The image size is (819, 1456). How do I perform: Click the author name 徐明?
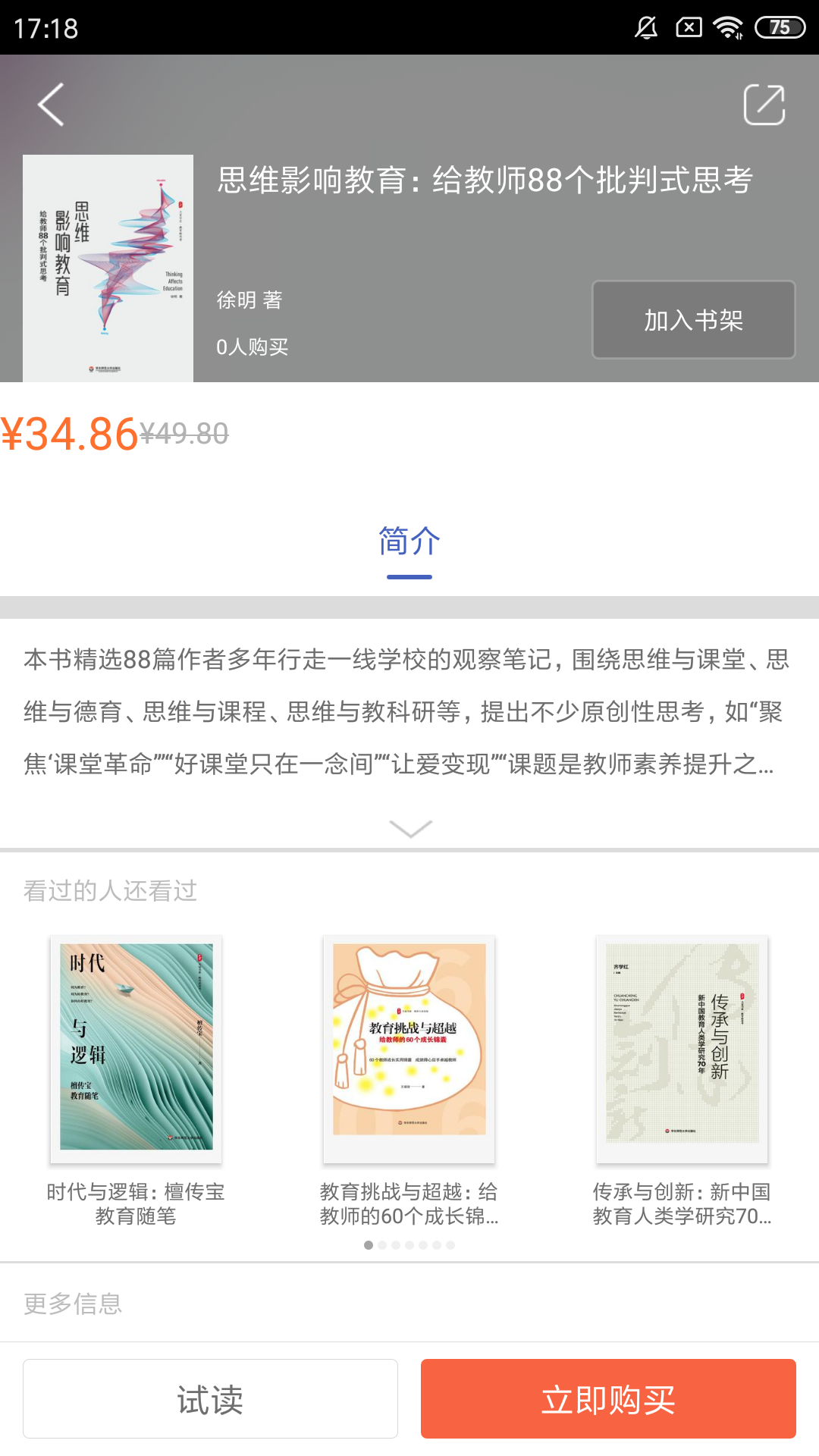[235, 301]
